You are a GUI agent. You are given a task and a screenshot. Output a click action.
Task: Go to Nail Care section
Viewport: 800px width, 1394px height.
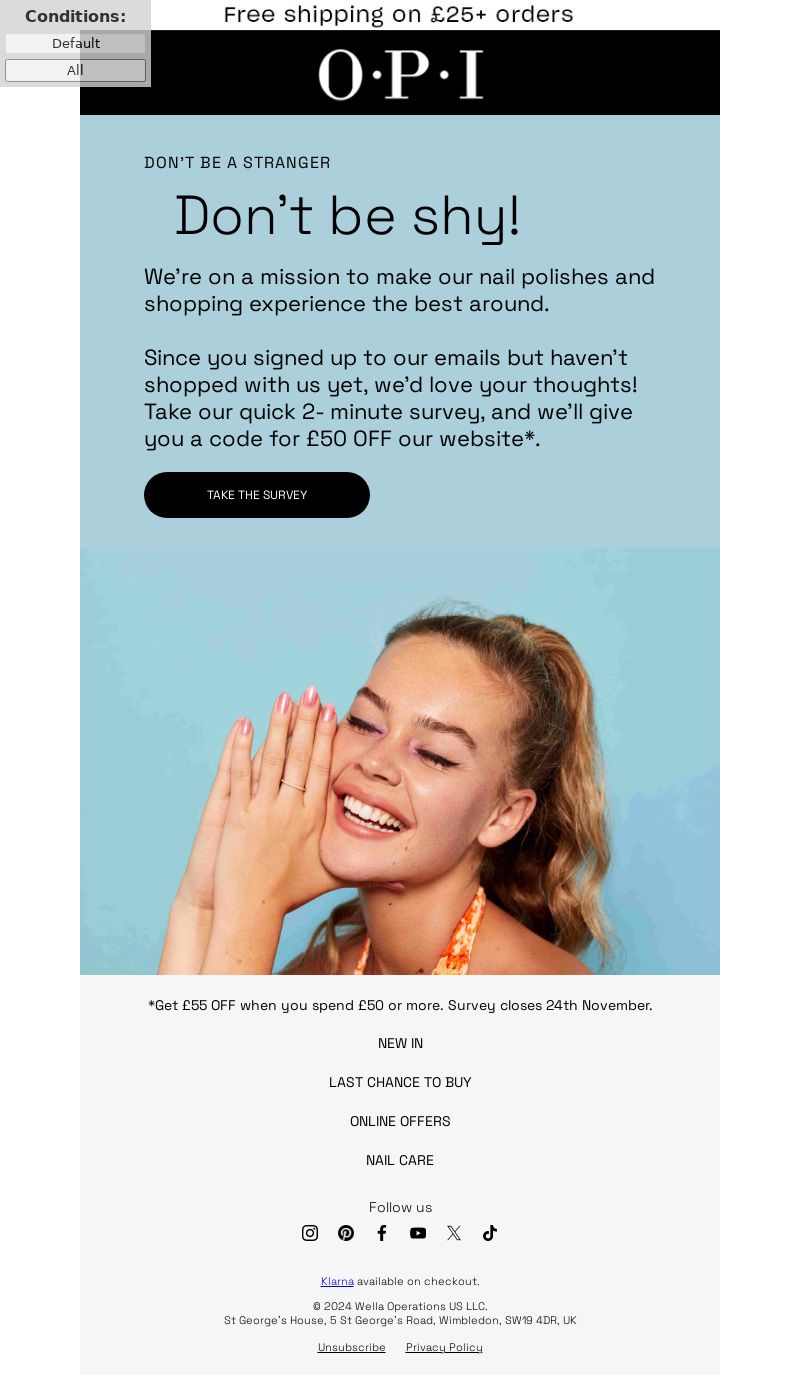coord(400,1160)
